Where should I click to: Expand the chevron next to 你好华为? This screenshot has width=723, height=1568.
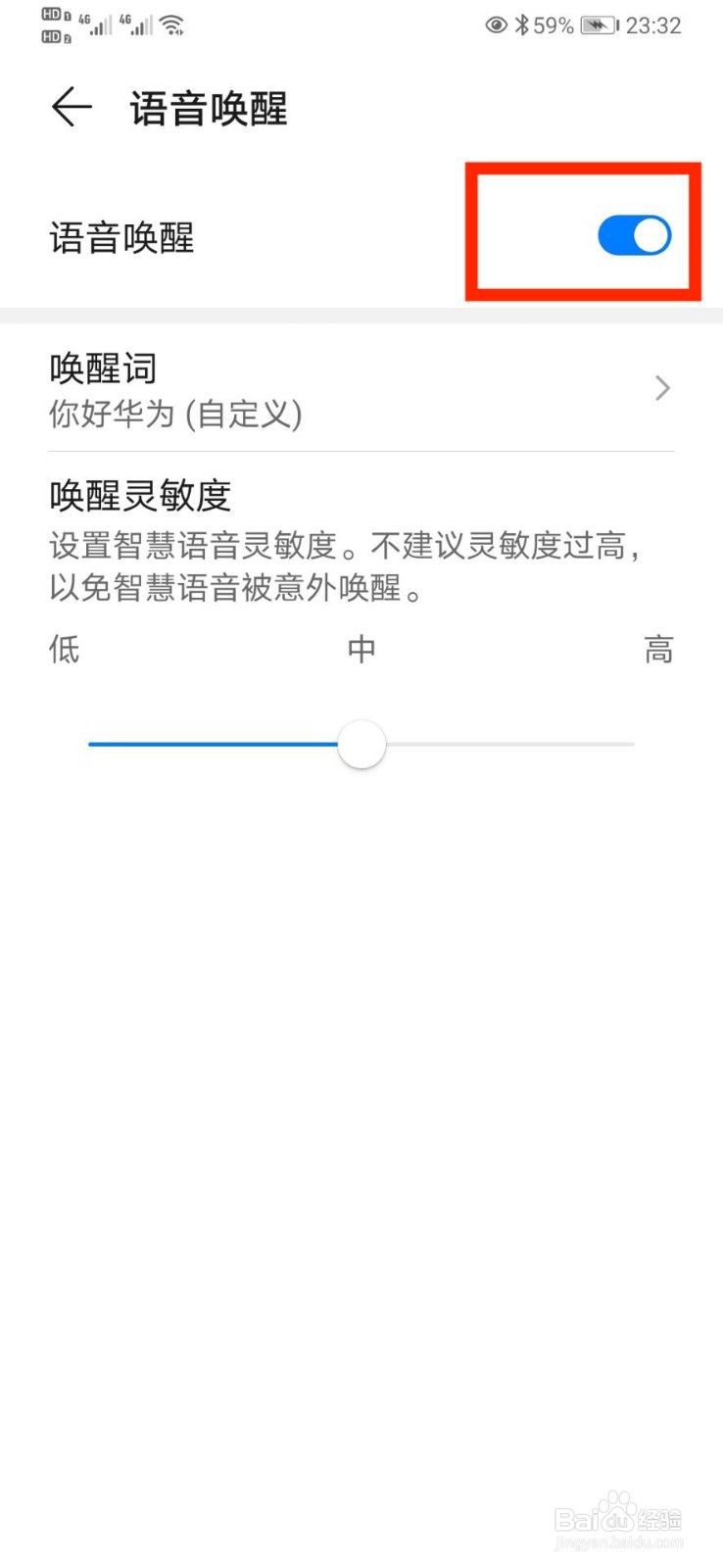click(661, 388)
